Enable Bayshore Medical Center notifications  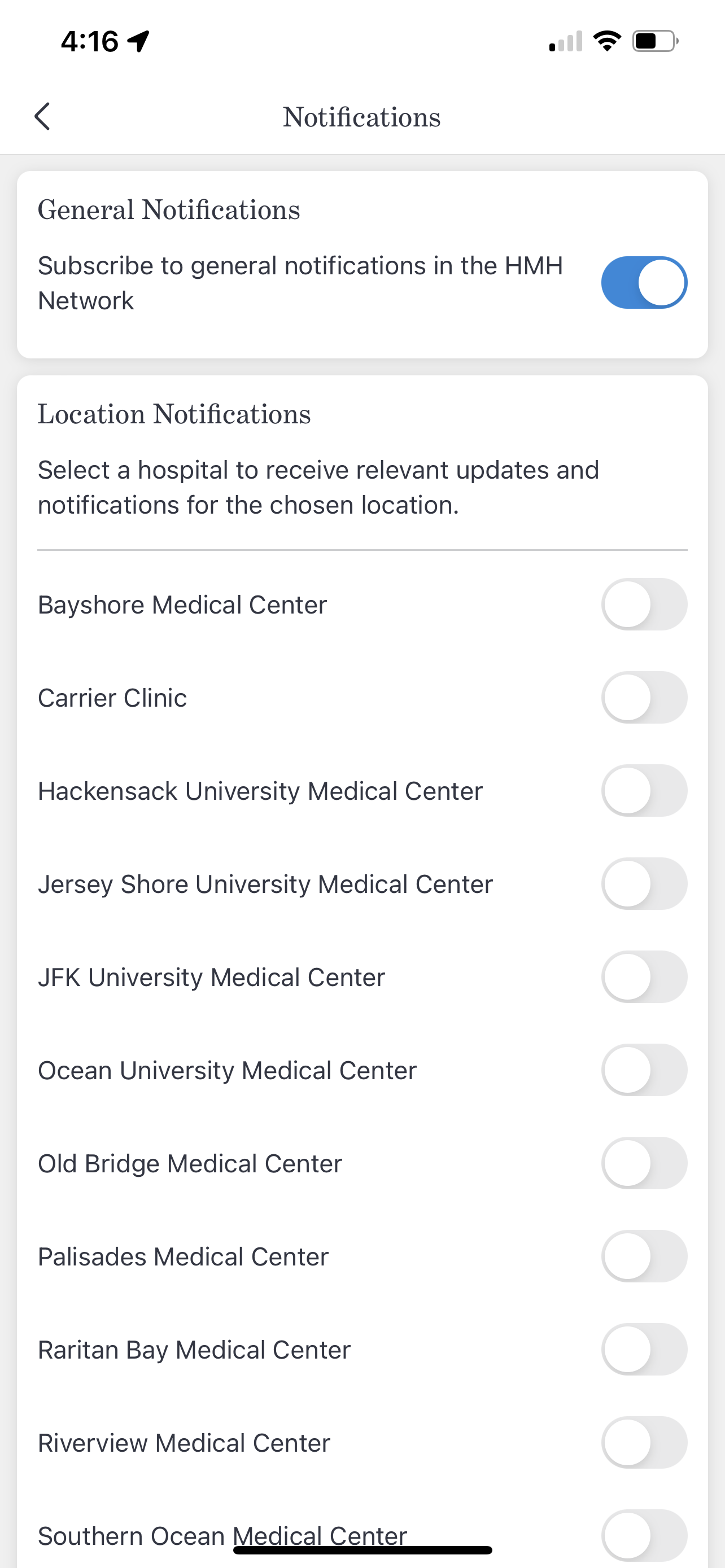[644, 605]
